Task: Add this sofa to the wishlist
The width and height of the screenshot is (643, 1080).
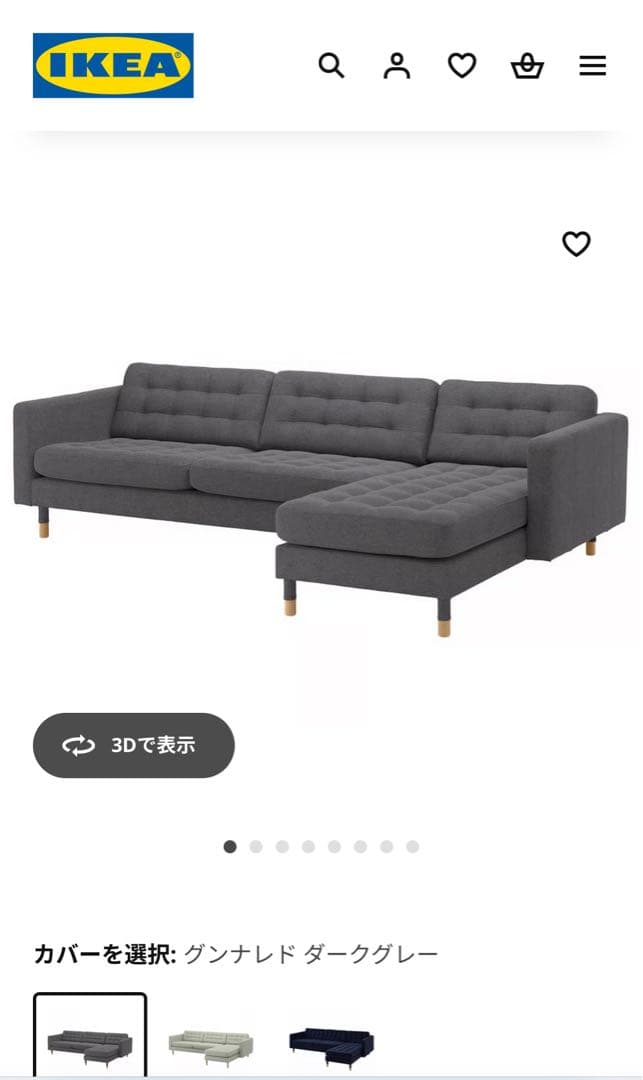Action: 576,244
